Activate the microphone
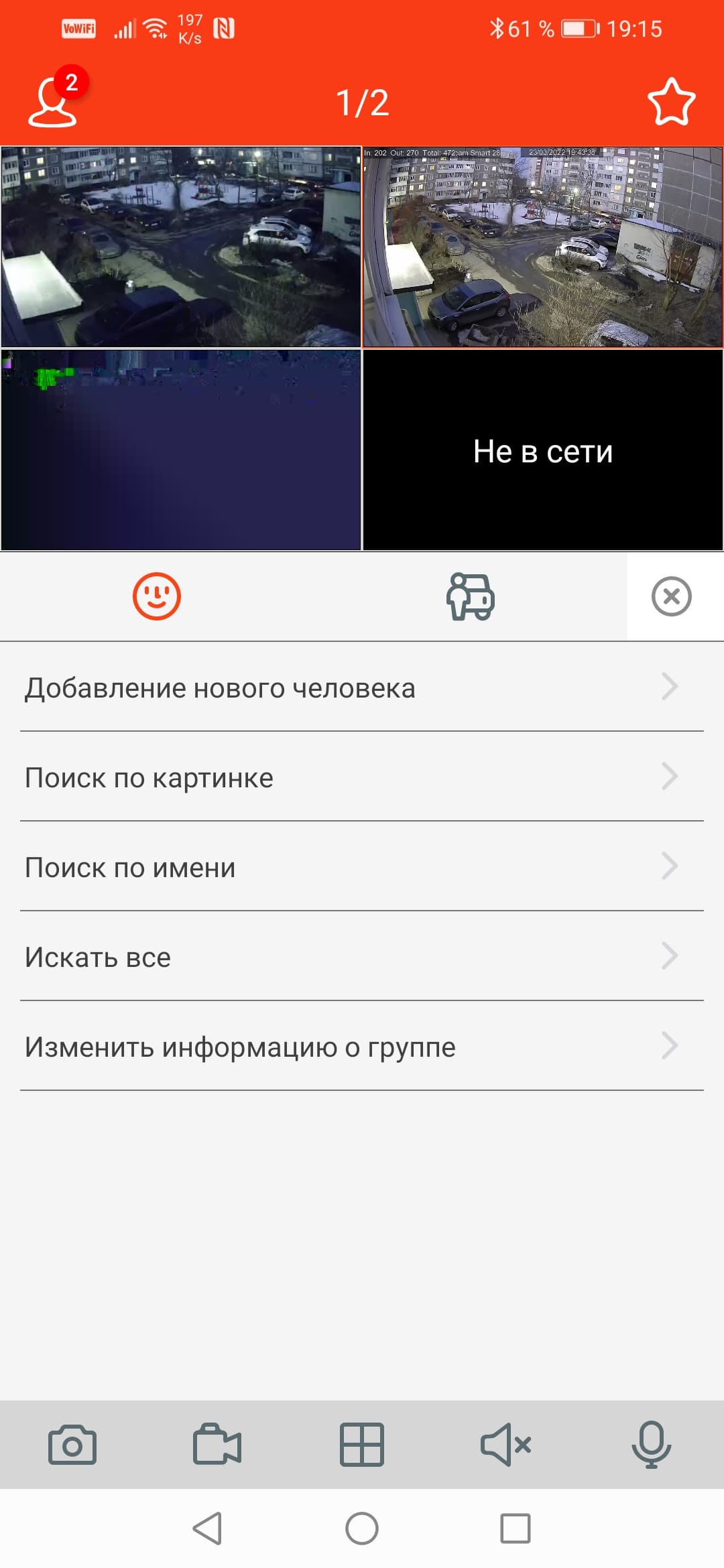 click(651, 1445)
